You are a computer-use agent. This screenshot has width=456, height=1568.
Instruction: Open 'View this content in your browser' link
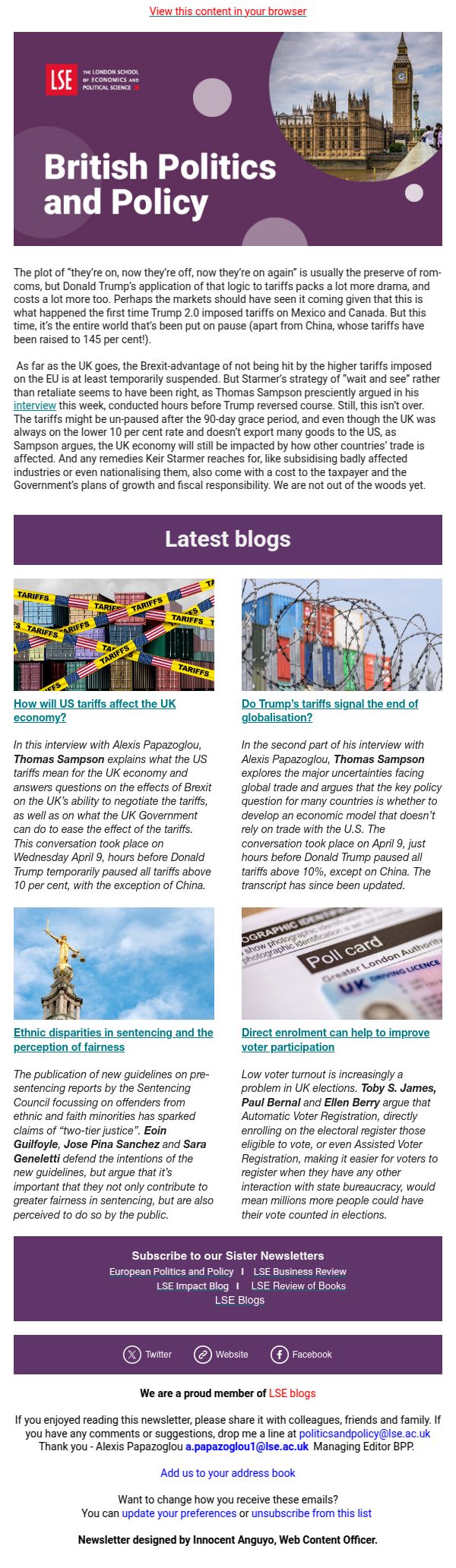point(228,11)
